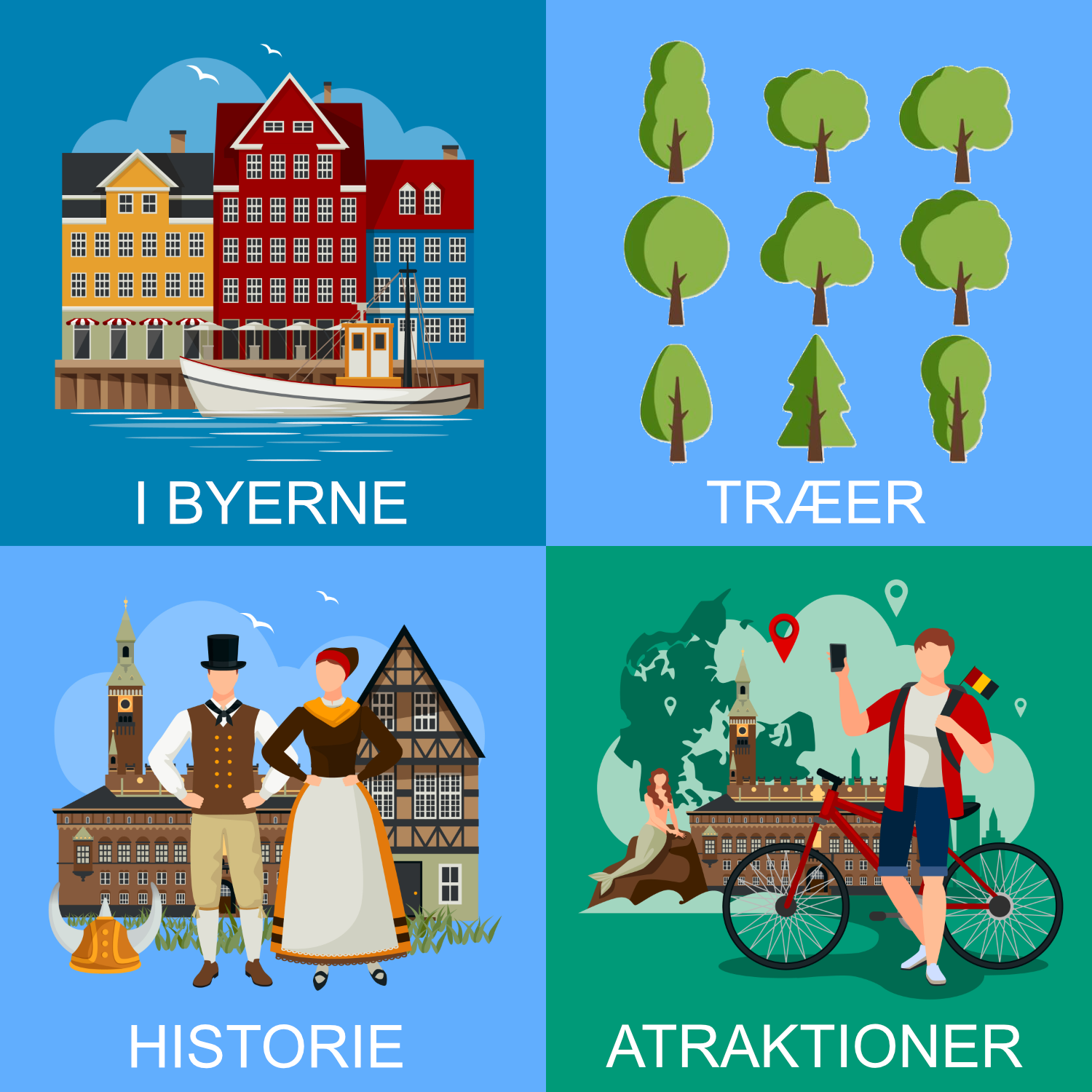Open the ATRAKTIONER category tile
The width and height of the screenshot is (1092, 1092).
(818, 818)
